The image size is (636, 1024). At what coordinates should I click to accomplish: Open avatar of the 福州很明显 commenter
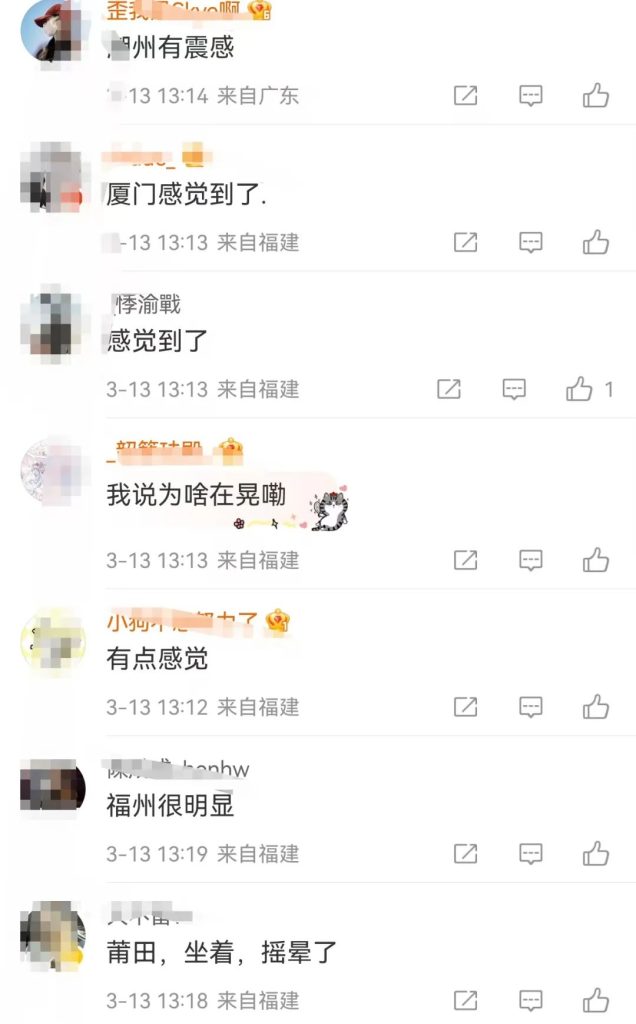[52, 789]
